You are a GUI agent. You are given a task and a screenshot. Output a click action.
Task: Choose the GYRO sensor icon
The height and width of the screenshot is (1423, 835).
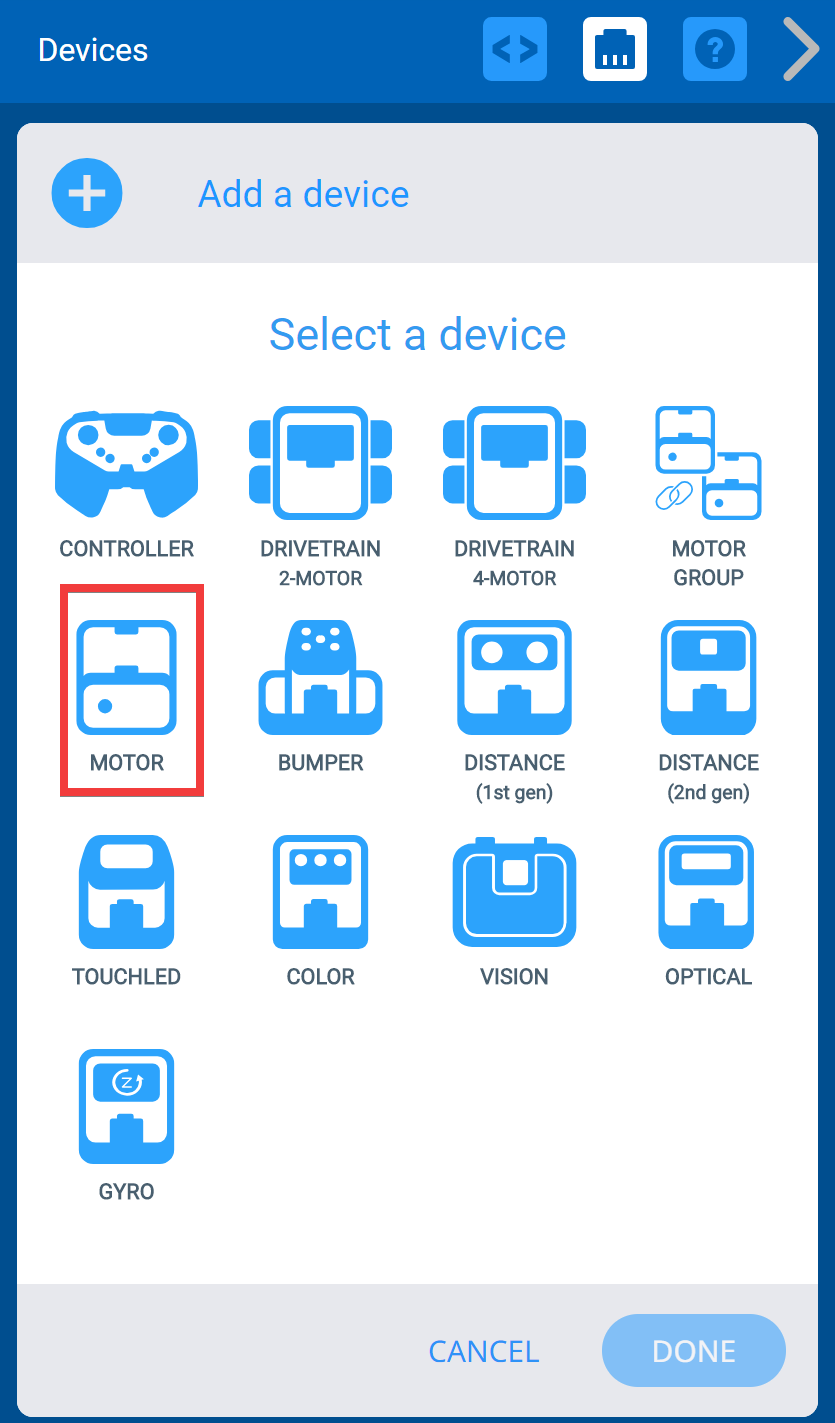(x=126, y=1106)
